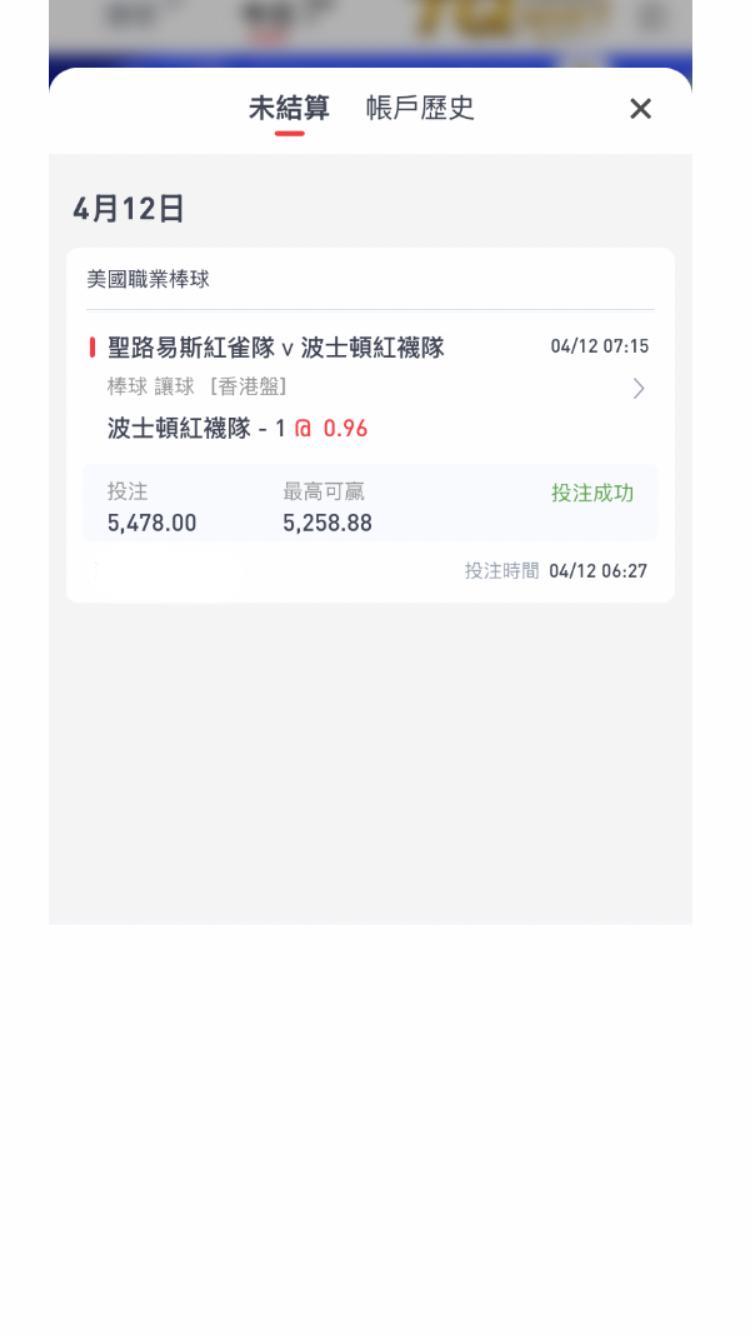750x1334 pixels.
Task: Switch to the 帳戶歷史 tab
Action: pos(420,108)
